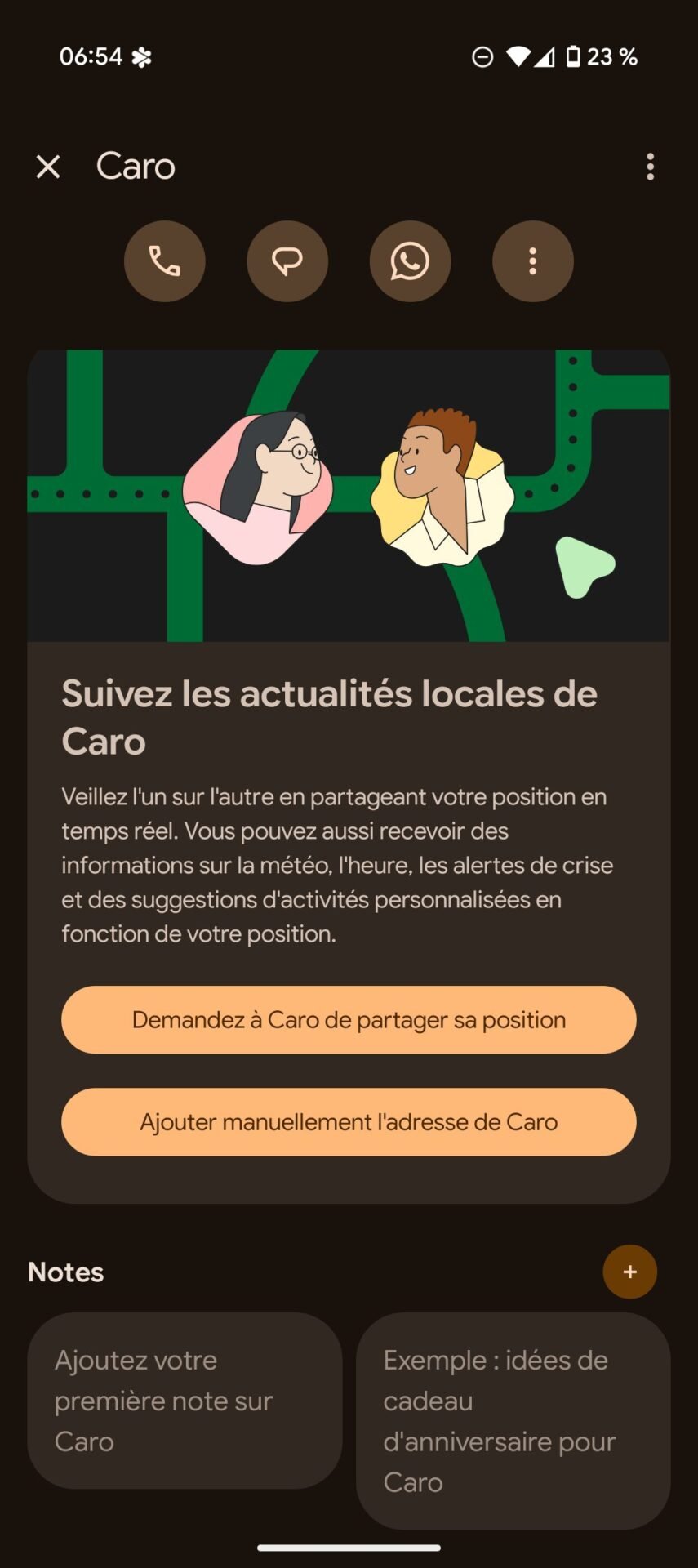Send Caro a text message
Screen dimensions: 698x1568
(x=287, y=261)
